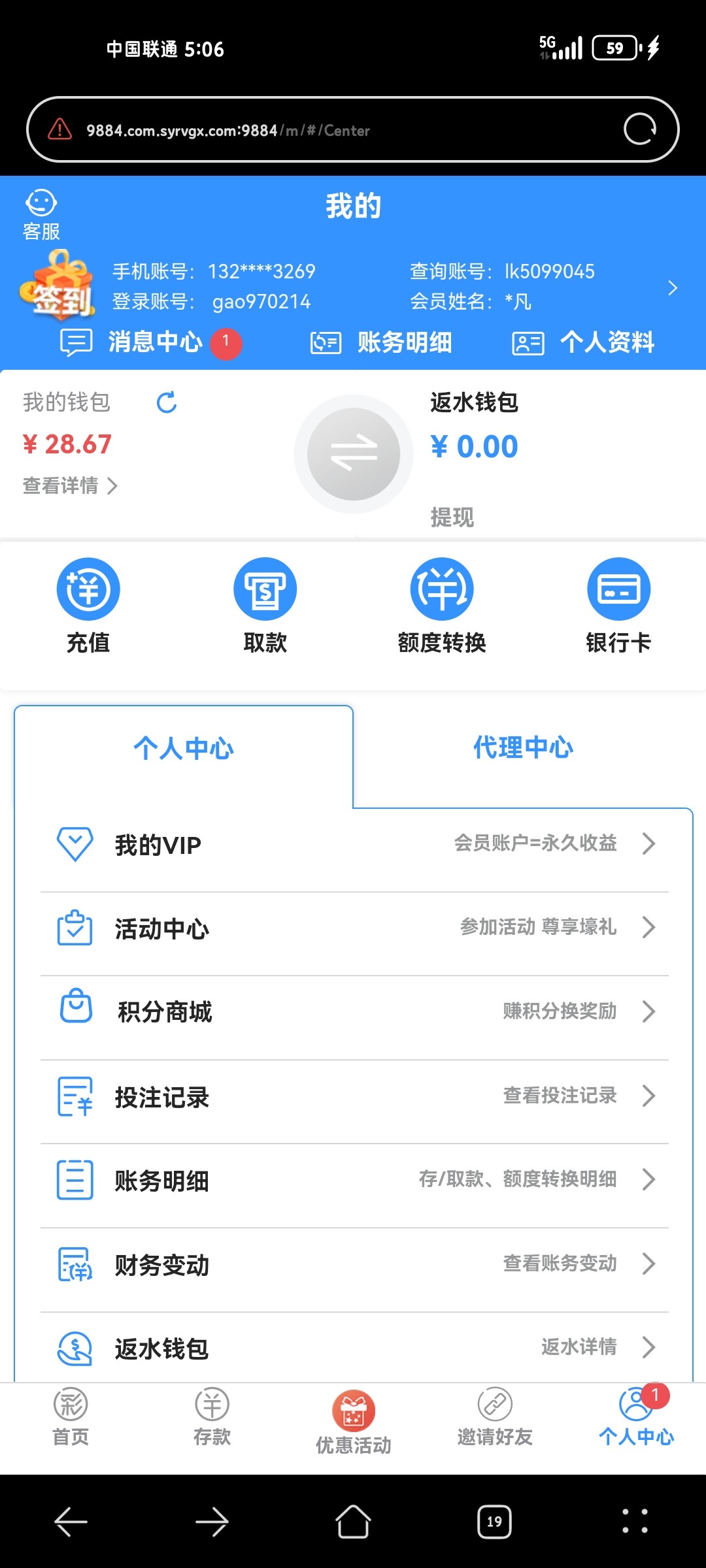The image size is (706, 1568).
Task: Open 取款 withdrawal
Action: (265, 605)
